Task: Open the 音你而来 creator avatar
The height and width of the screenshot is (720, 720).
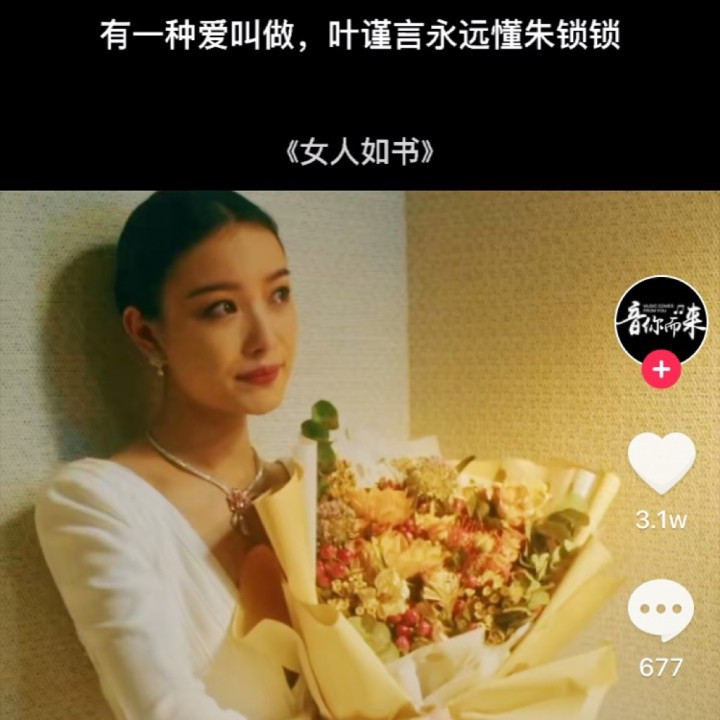Action: point(661,321)
